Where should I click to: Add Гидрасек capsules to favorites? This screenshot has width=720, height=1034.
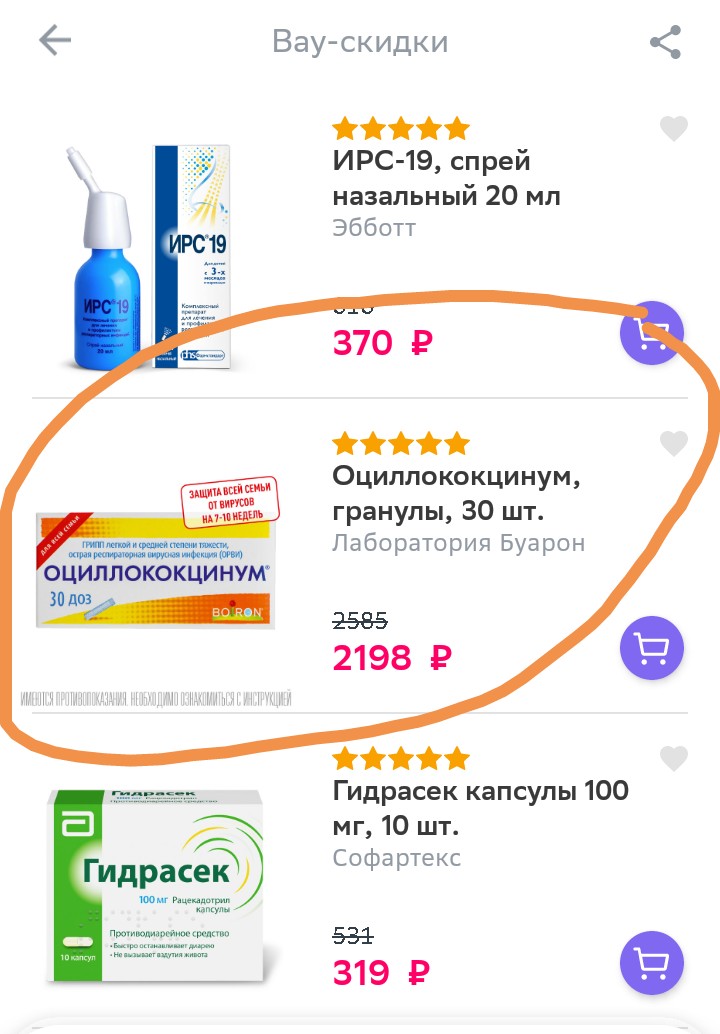point(675,758)
